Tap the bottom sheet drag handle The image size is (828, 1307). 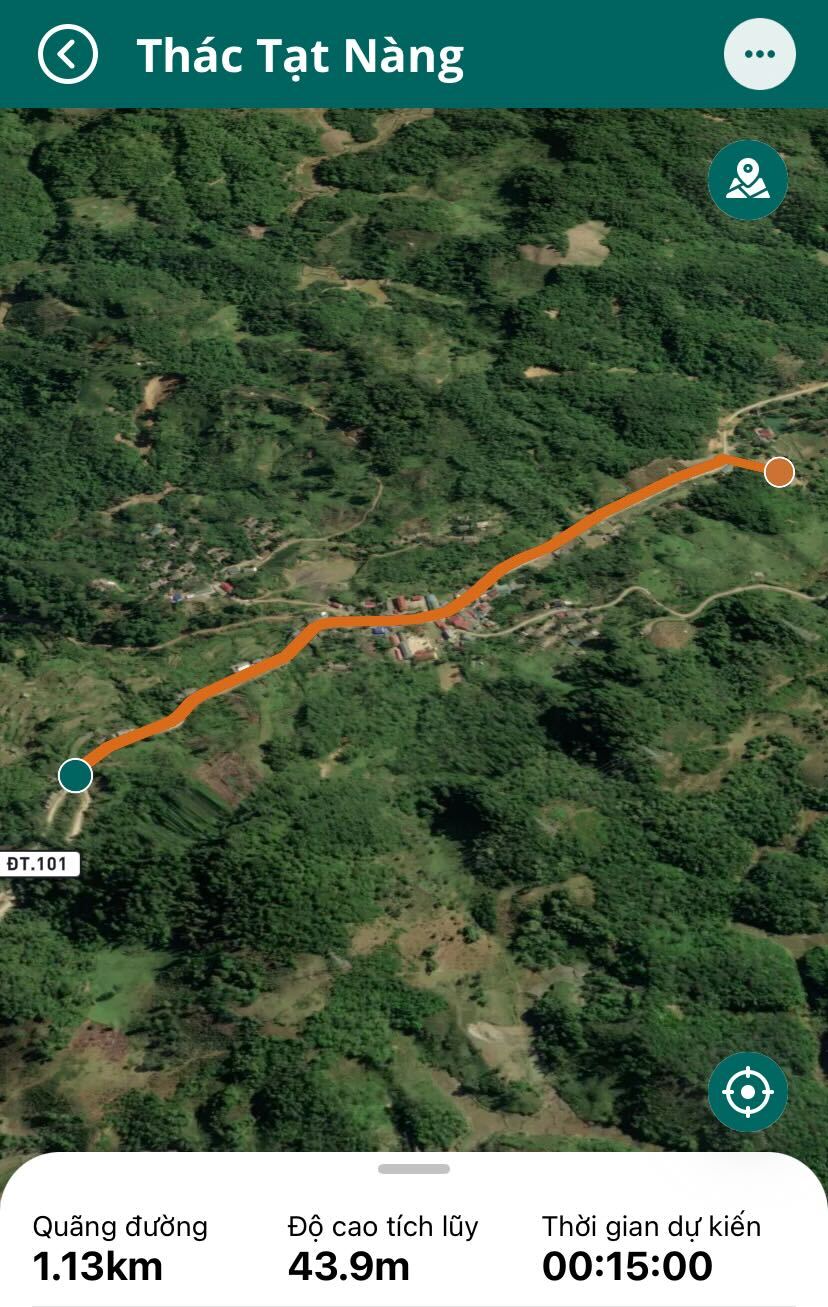point(414,1169)
